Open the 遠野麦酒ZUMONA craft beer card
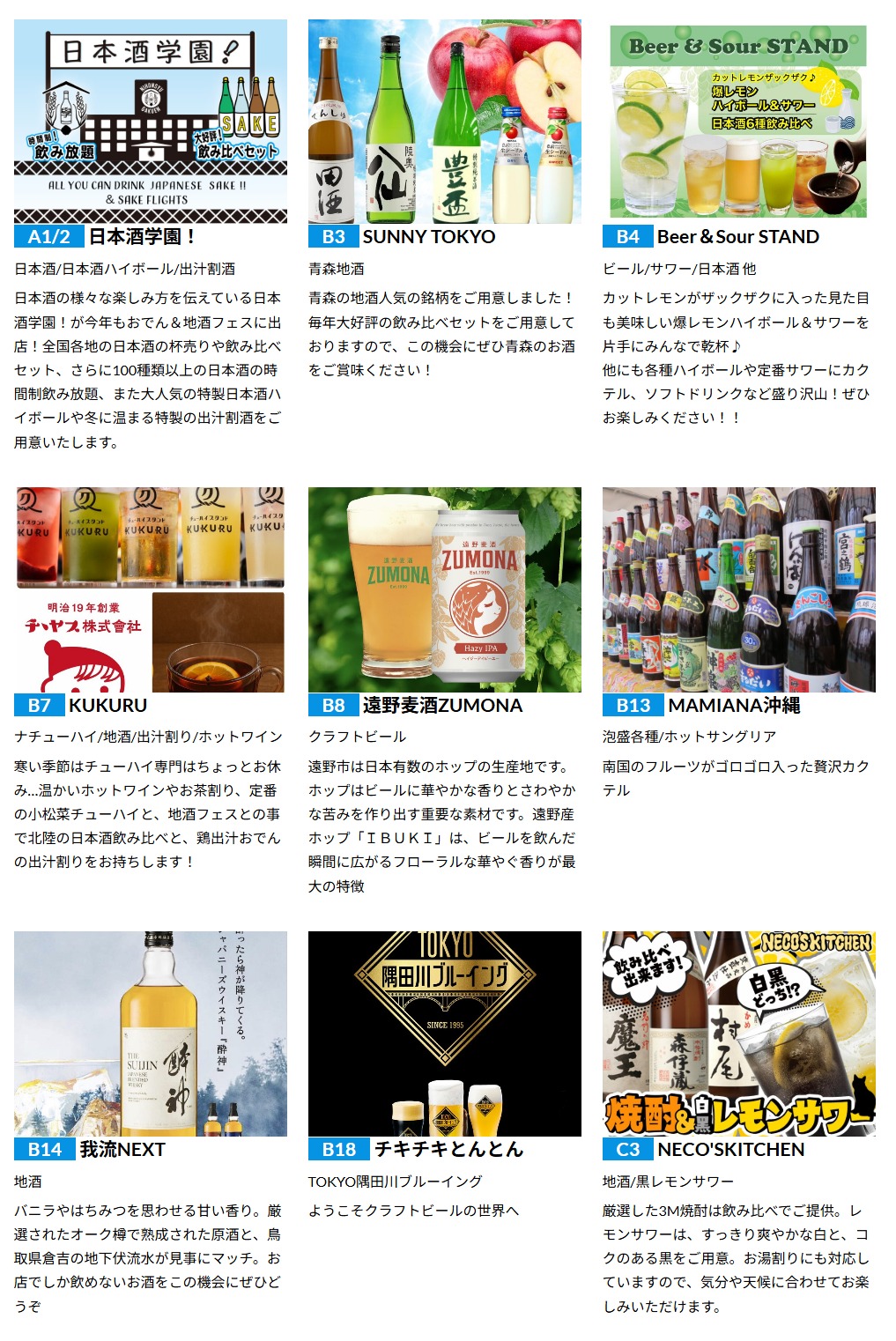 pyautogui.click(x=444, y=589)
